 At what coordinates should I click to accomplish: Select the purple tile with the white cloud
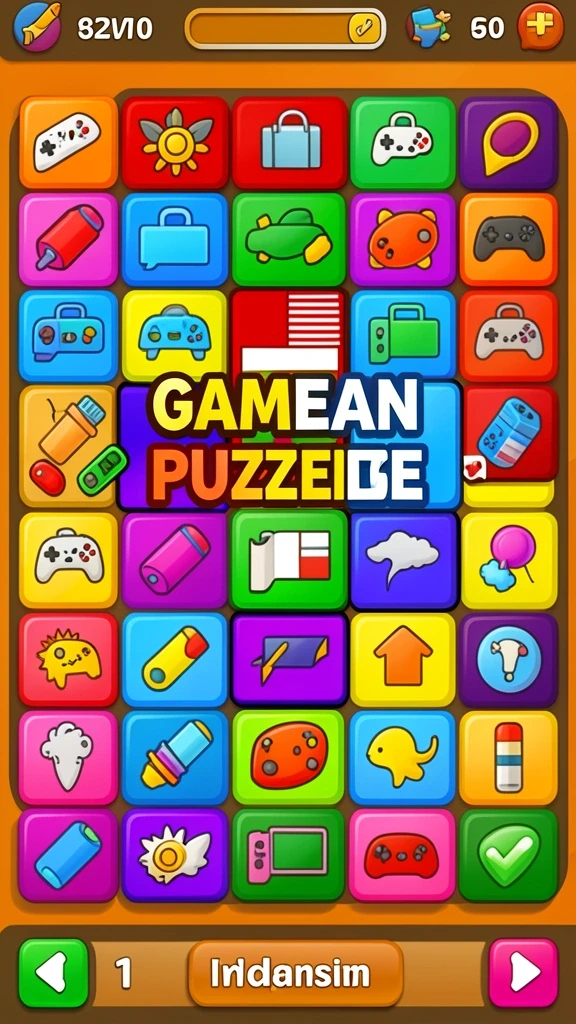coord(404,561)
